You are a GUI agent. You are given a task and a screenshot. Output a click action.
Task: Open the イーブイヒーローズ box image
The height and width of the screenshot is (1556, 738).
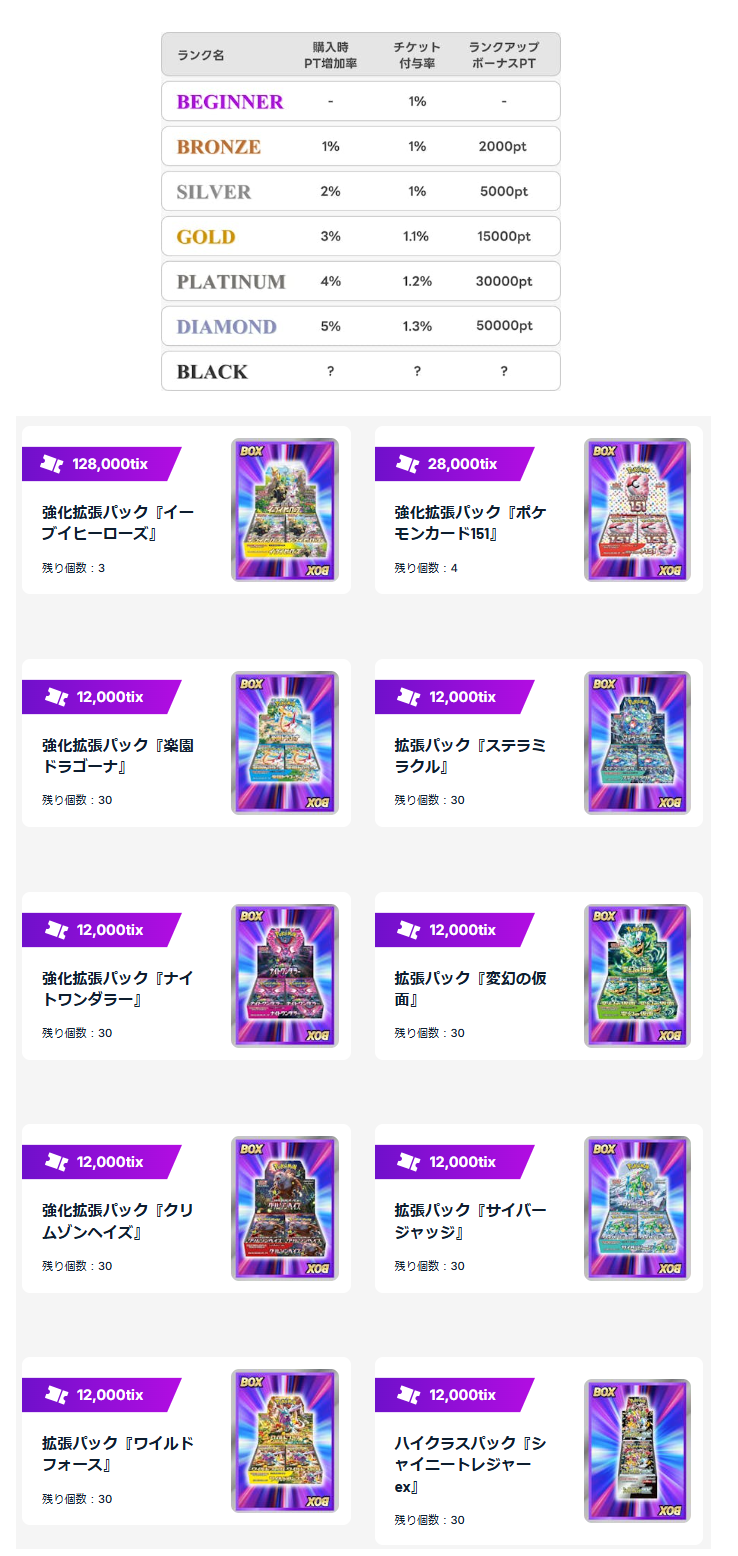pyautogui.click(x=285, y=508)
